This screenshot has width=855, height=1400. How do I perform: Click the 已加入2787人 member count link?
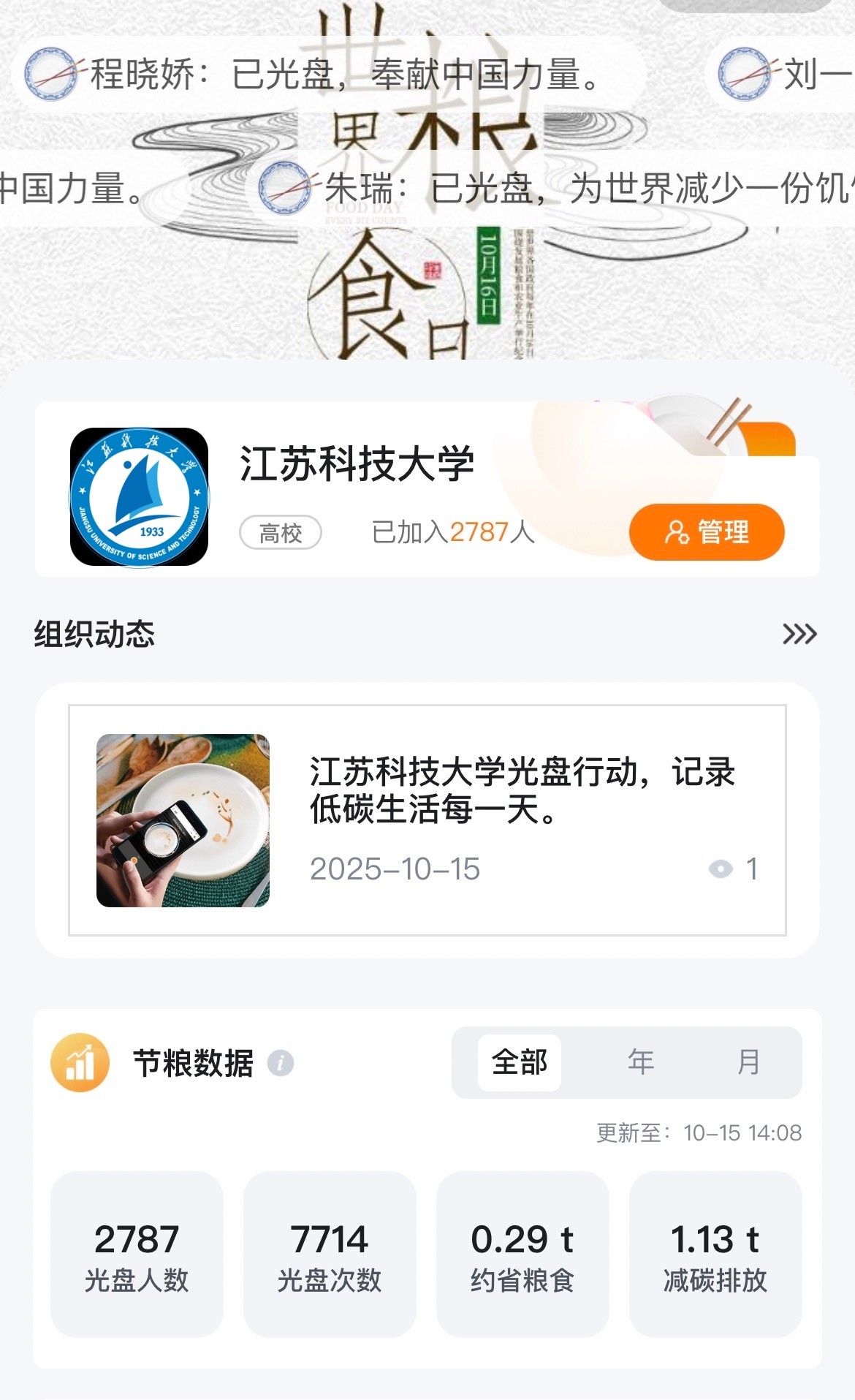452,533
